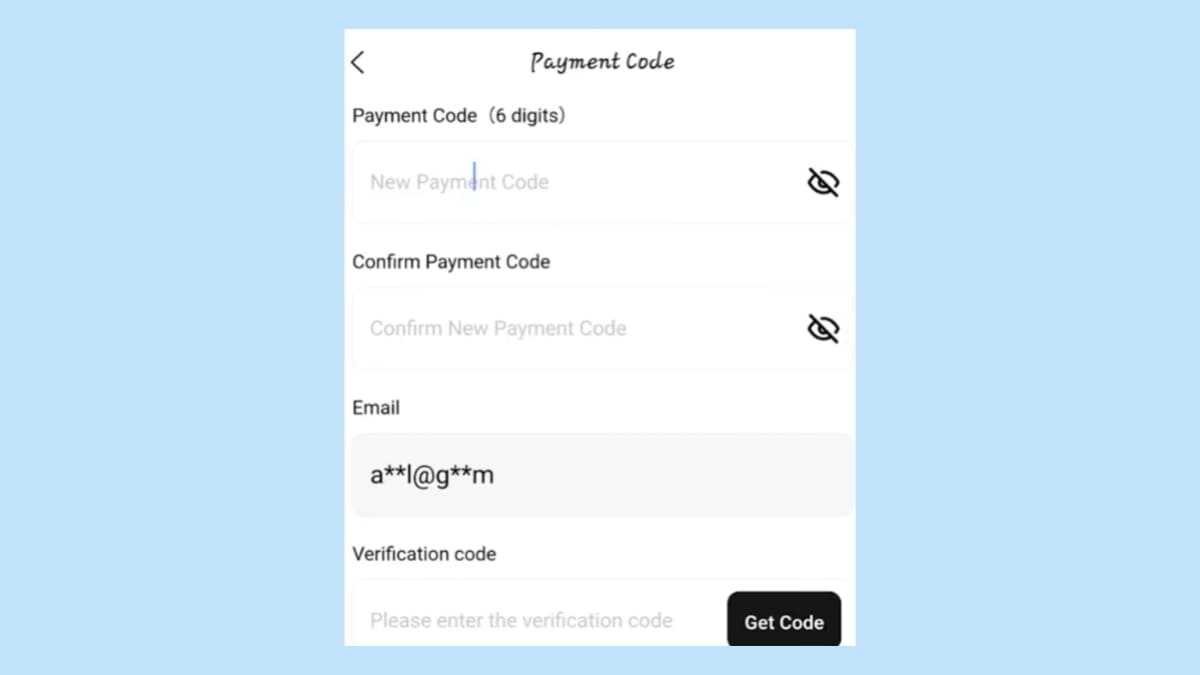Show the New Payment Code digits
This screenshot has width=1200, height=675.
[823, 182]
